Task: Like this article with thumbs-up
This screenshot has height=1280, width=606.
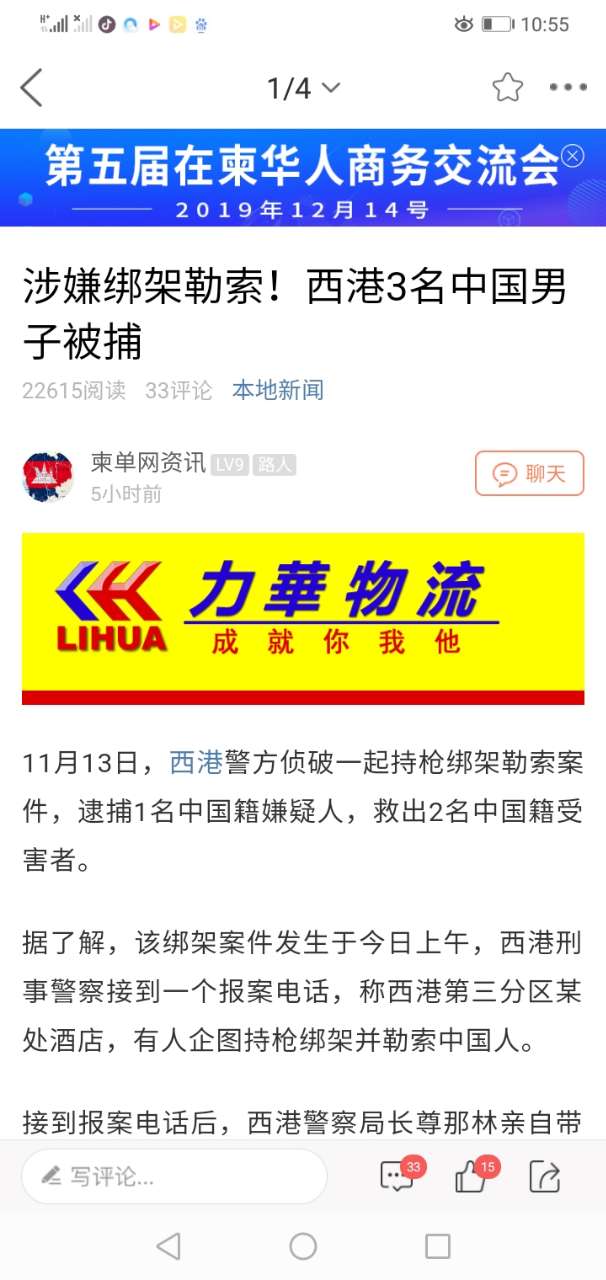Action: tap(472, 1176)
